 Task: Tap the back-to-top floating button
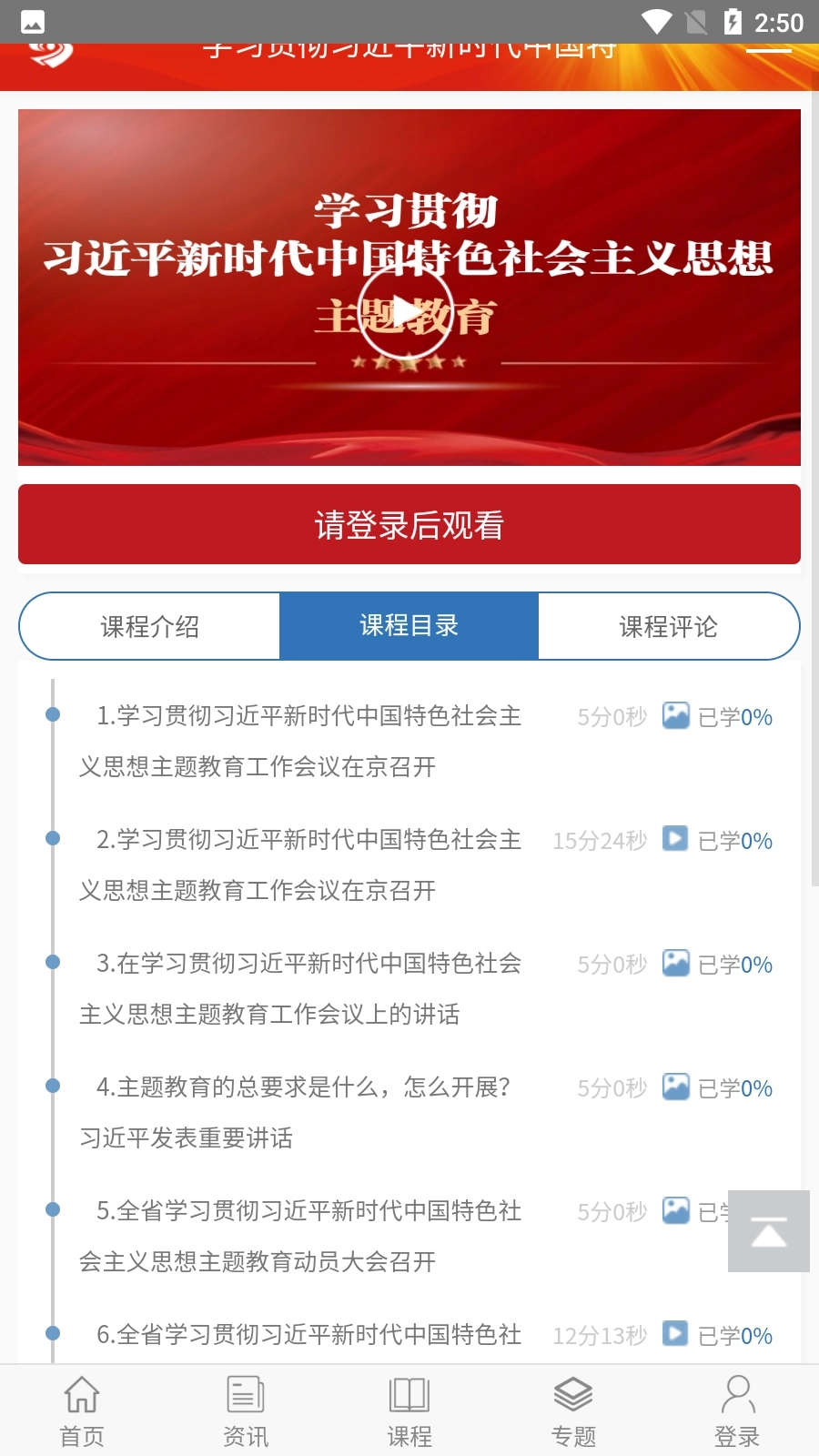(769, 1232)
